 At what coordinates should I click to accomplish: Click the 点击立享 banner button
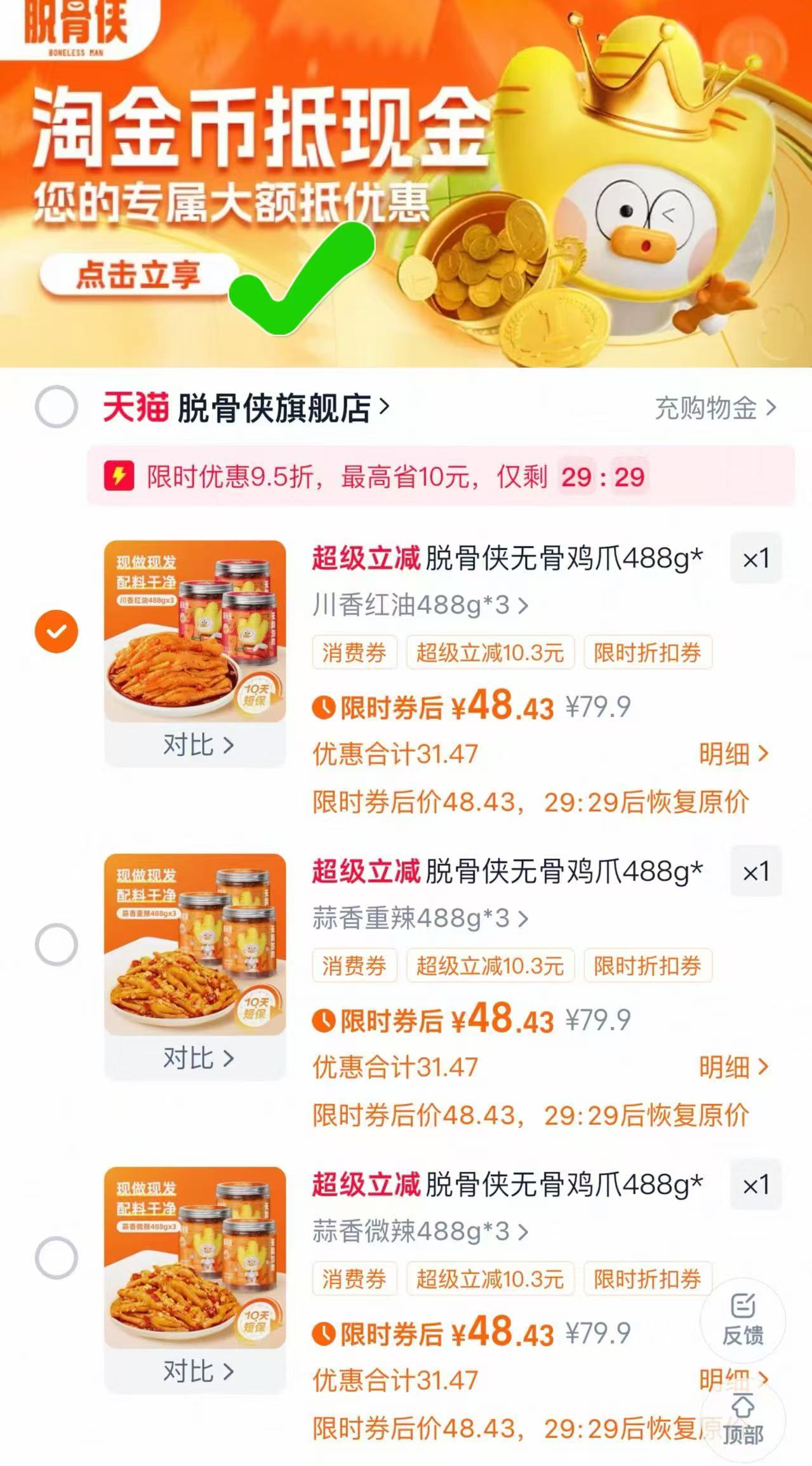point(141,274)
